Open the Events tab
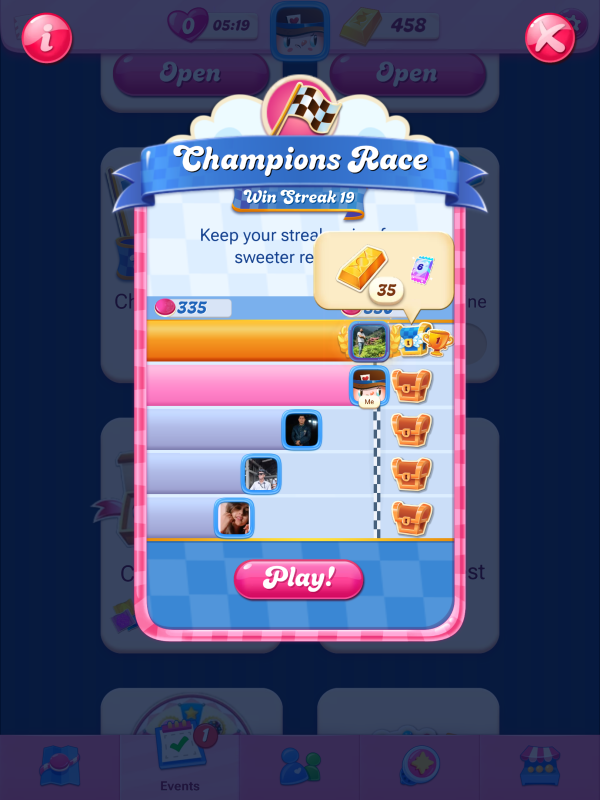This screenshot has height=800, width=600. (x=180, y=765)
